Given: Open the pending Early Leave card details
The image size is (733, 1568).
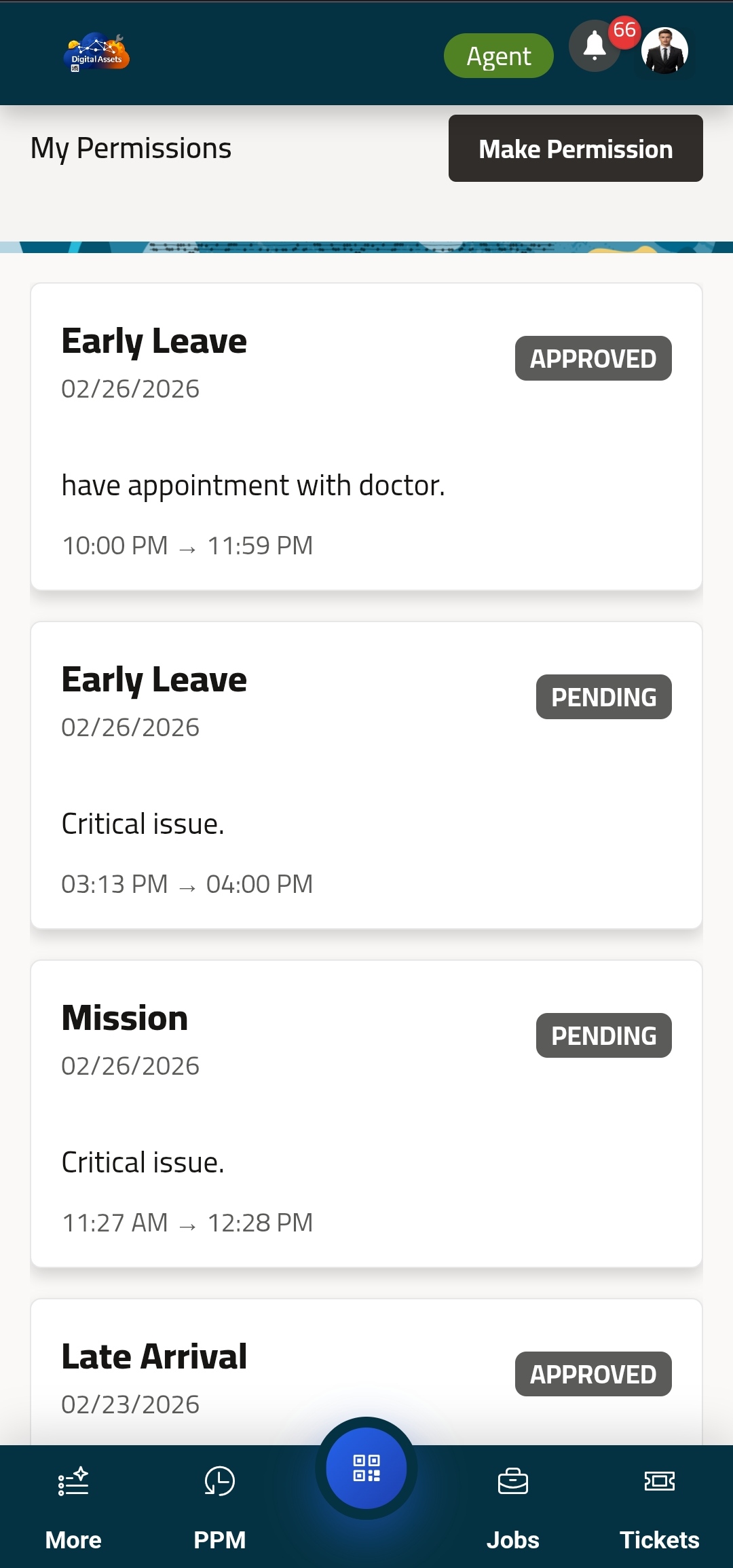Looking at the screenshot, I should tap(366, 773).
